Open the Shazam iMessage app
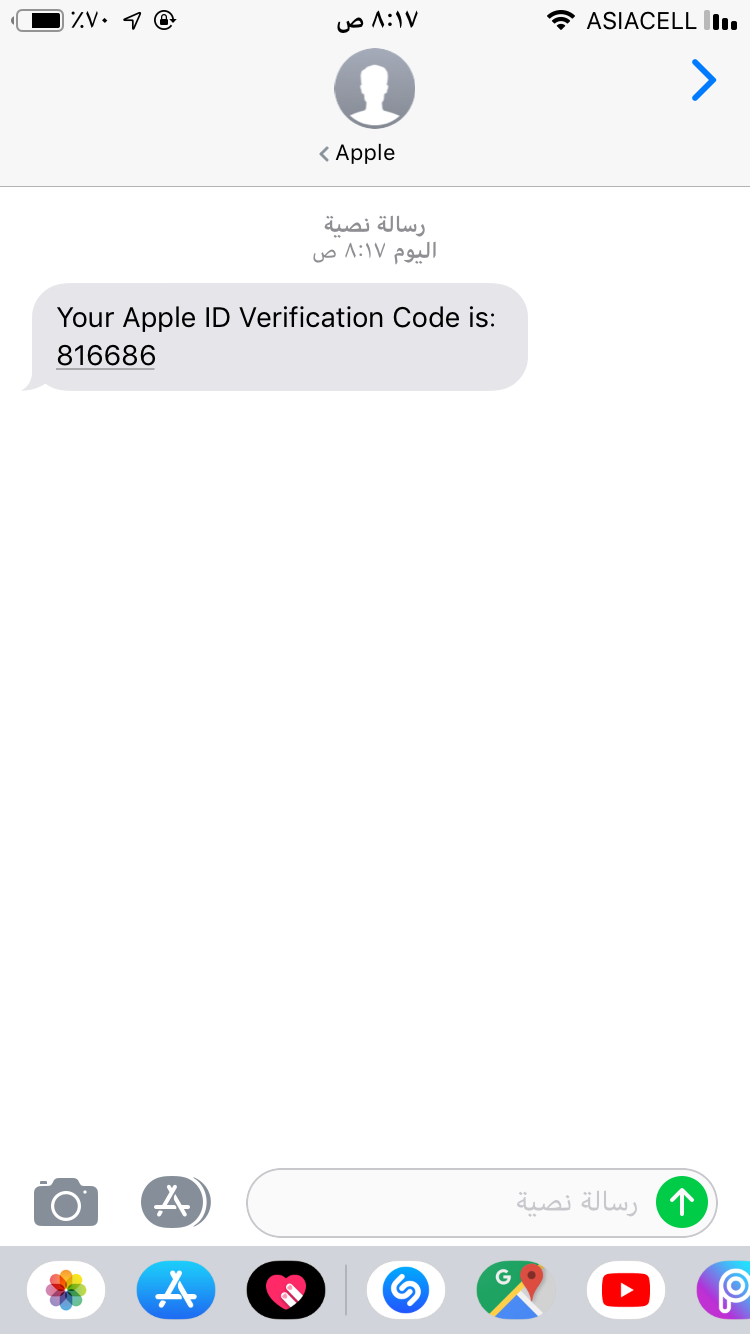 coord(406,1290)
